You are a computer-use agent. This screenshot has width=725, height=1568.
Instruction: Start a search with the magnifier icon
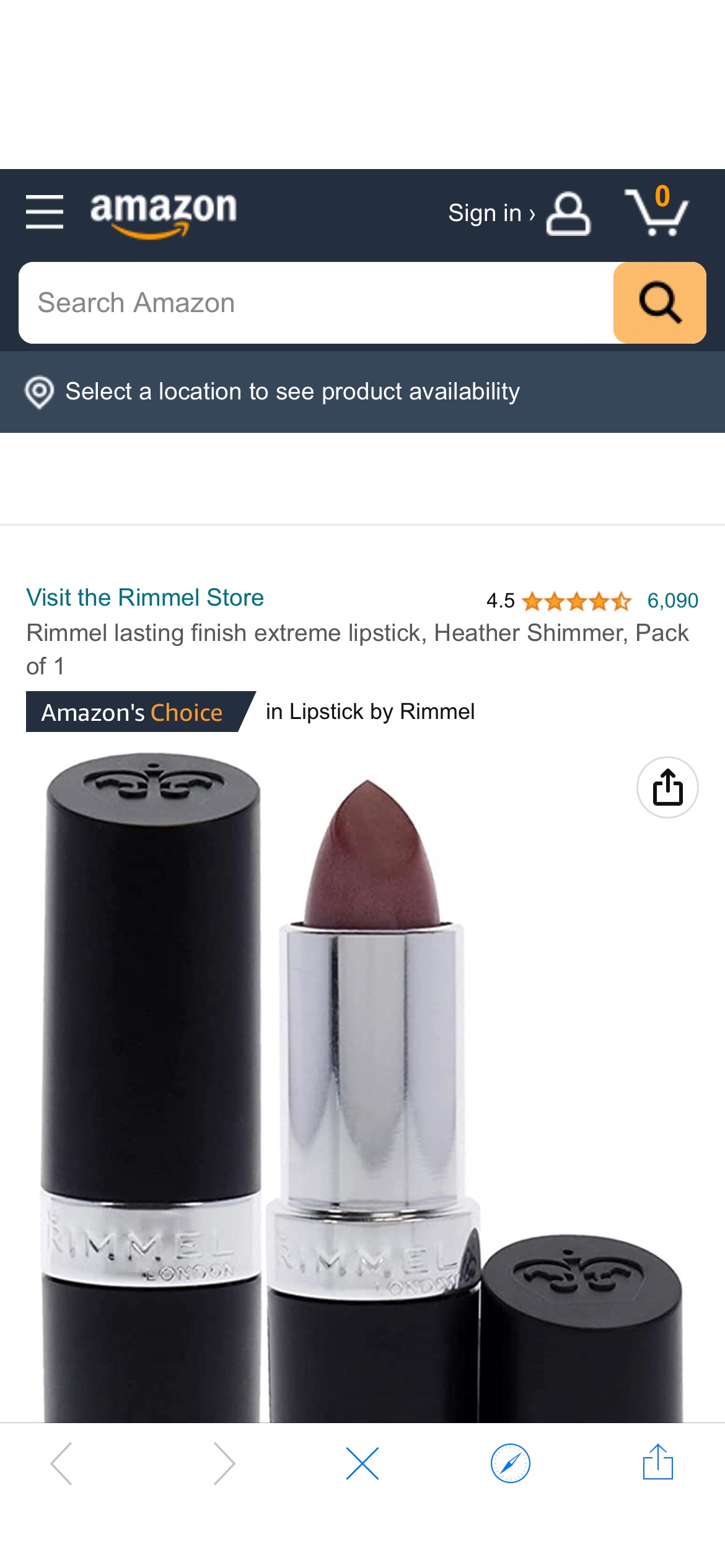[x=659, y=303]
